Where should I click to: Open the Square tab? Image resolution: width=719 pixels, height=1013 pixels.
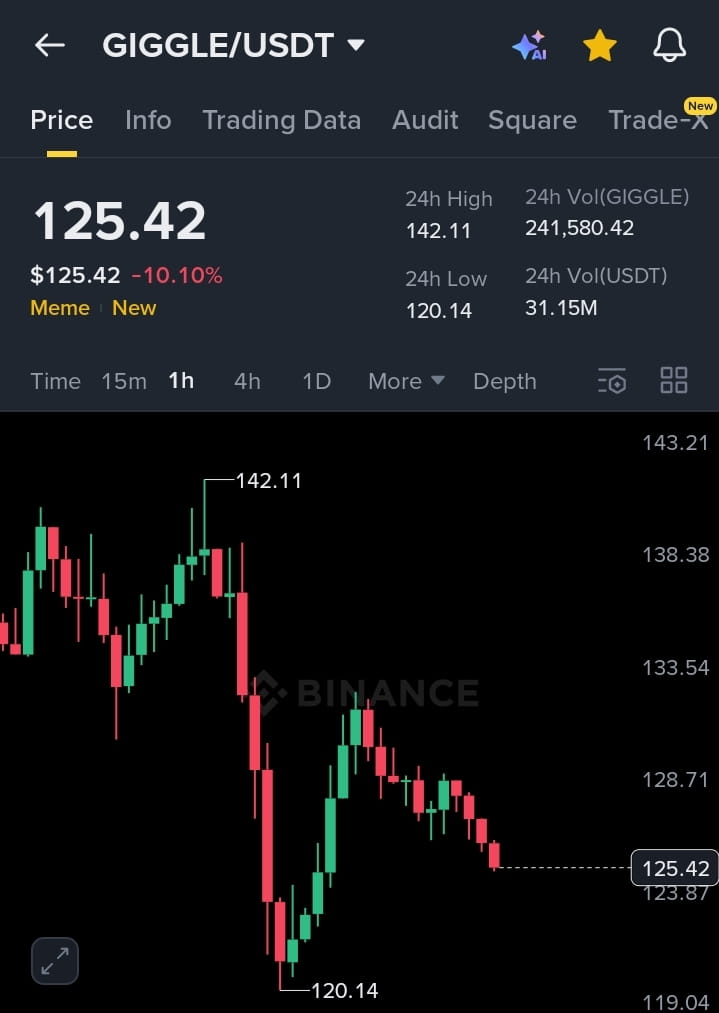532,120
